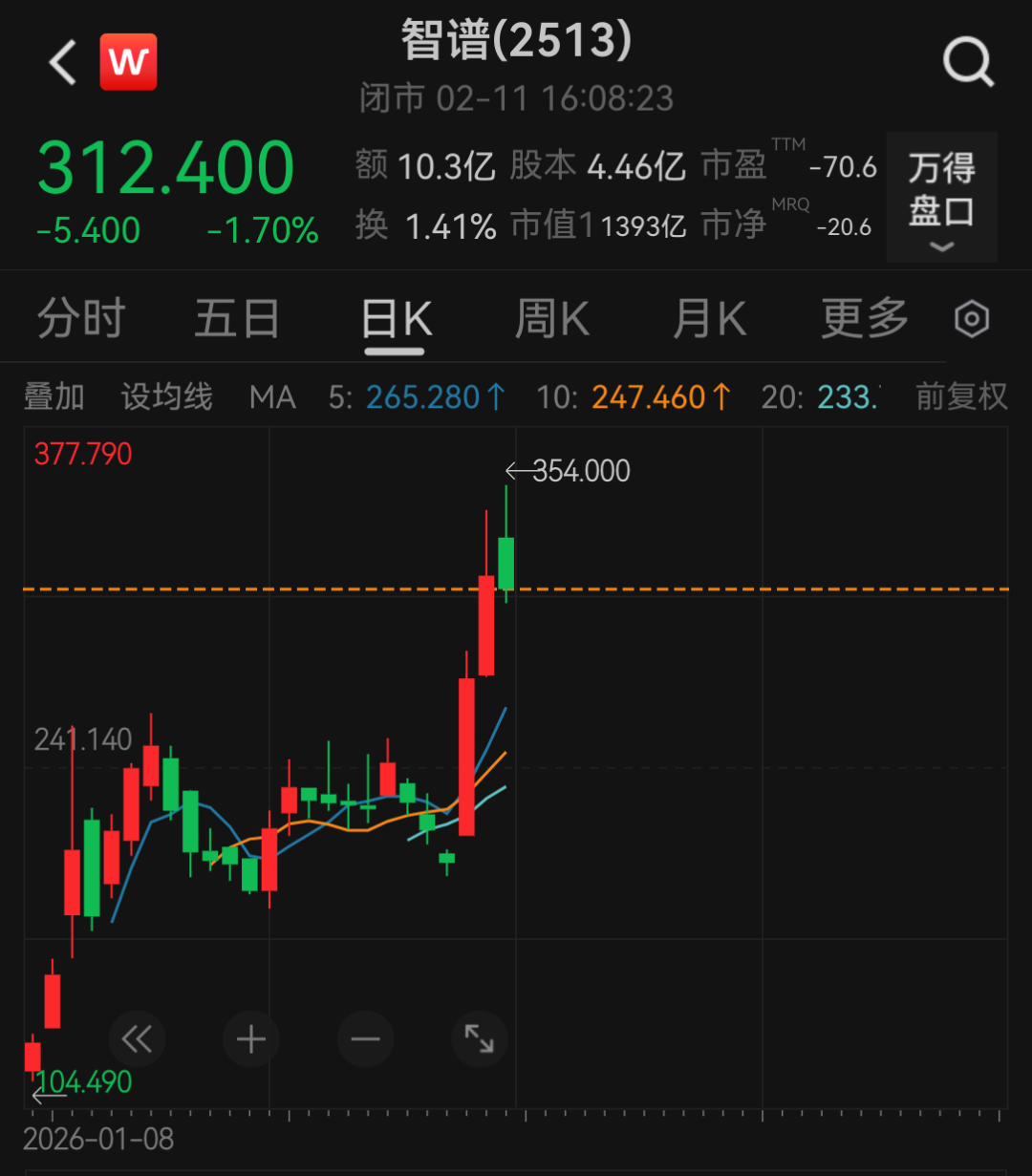Screen dimensions: 1032x1176
Task: Switch to the 月K monthly tab
Action: tap(707, 319)
